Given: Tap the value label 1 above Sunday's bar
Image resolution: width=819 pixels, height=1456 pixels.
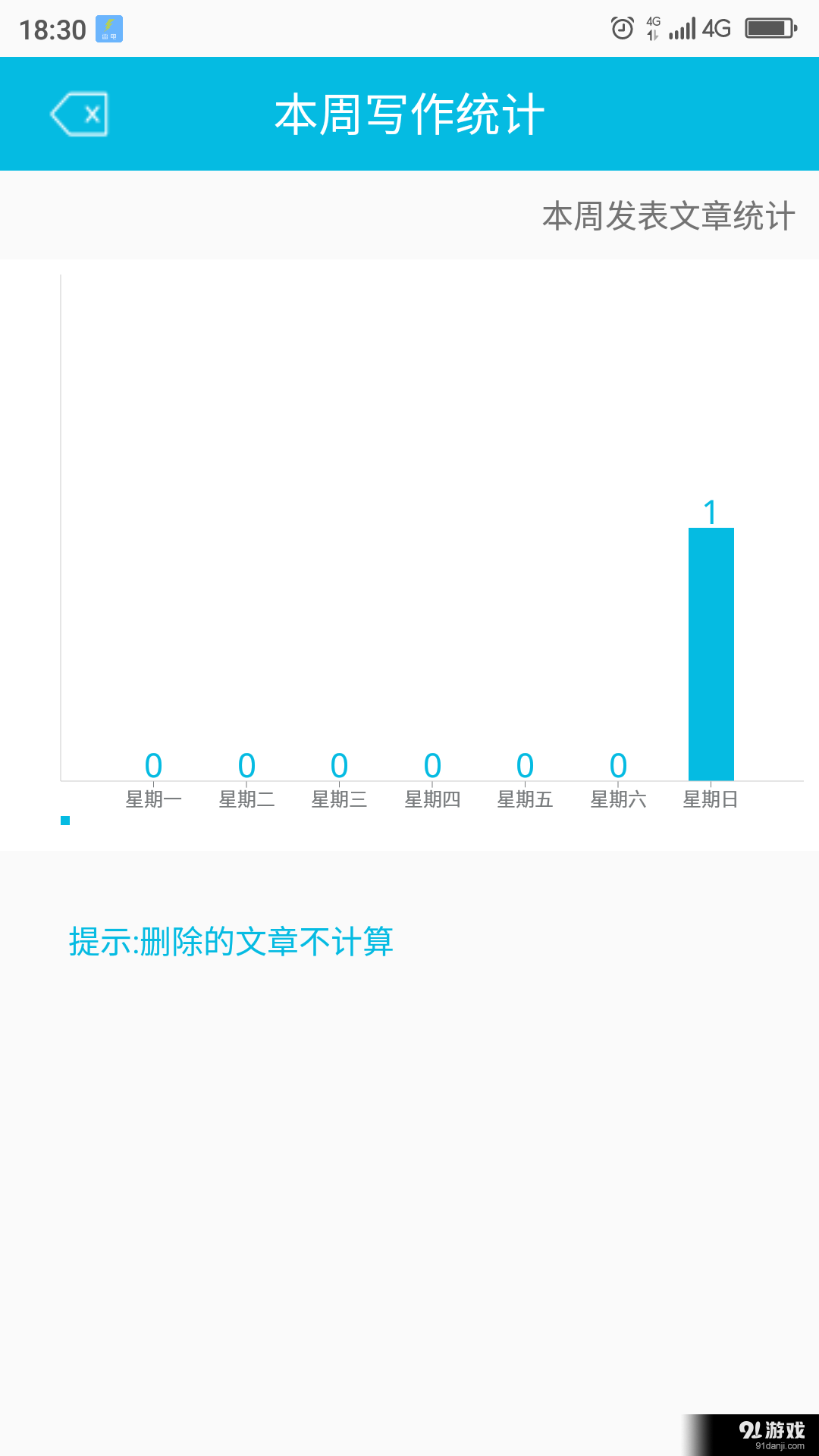Looking at the screenshot, I should point(711,512).
